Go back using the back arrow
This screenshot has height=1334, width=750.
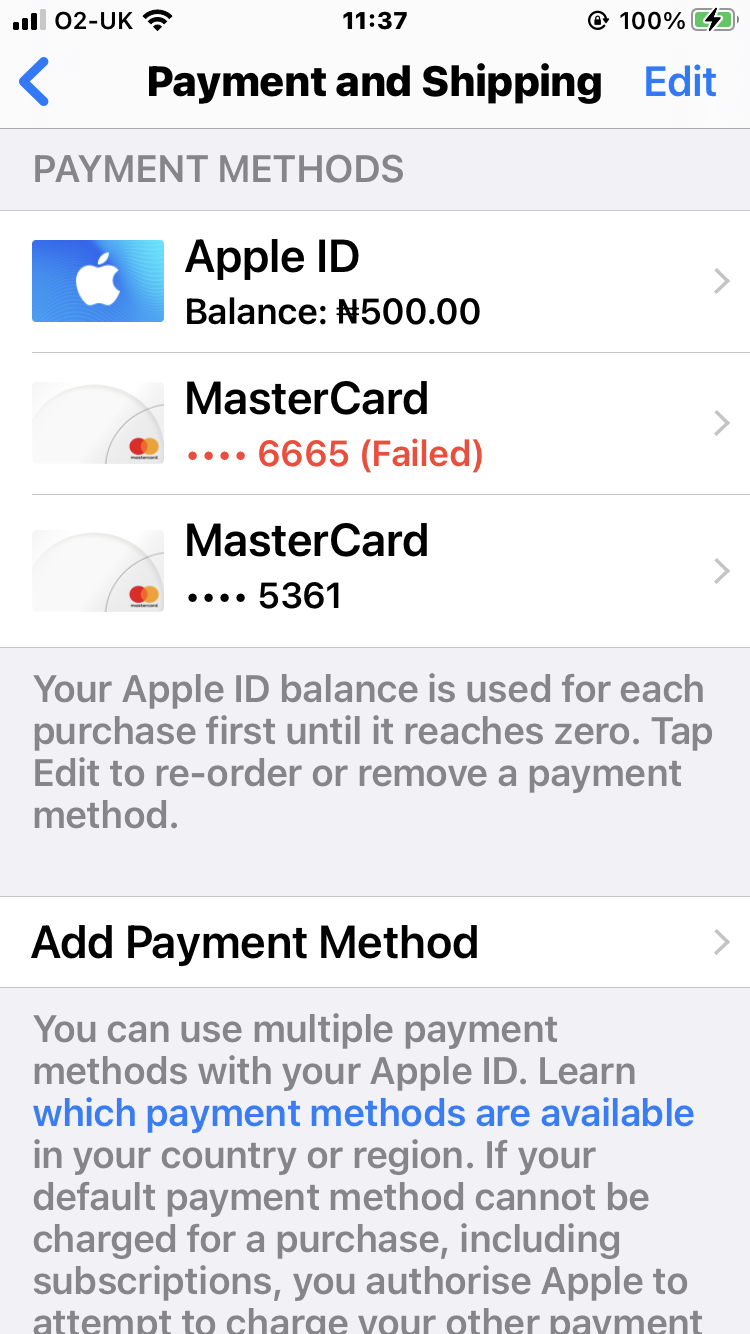[x=35, y=82]
